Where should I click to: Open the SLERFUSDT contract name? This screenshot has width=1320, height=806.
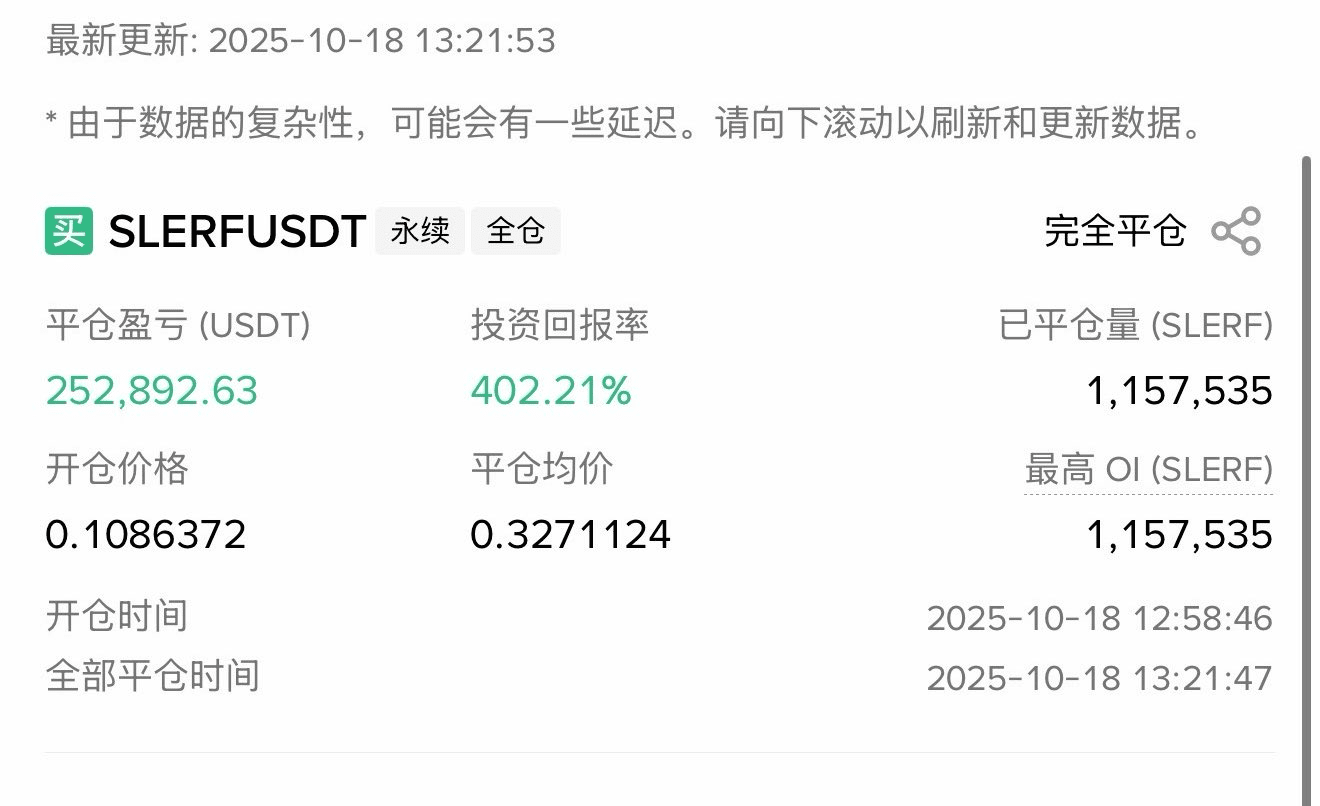[237, 232]
